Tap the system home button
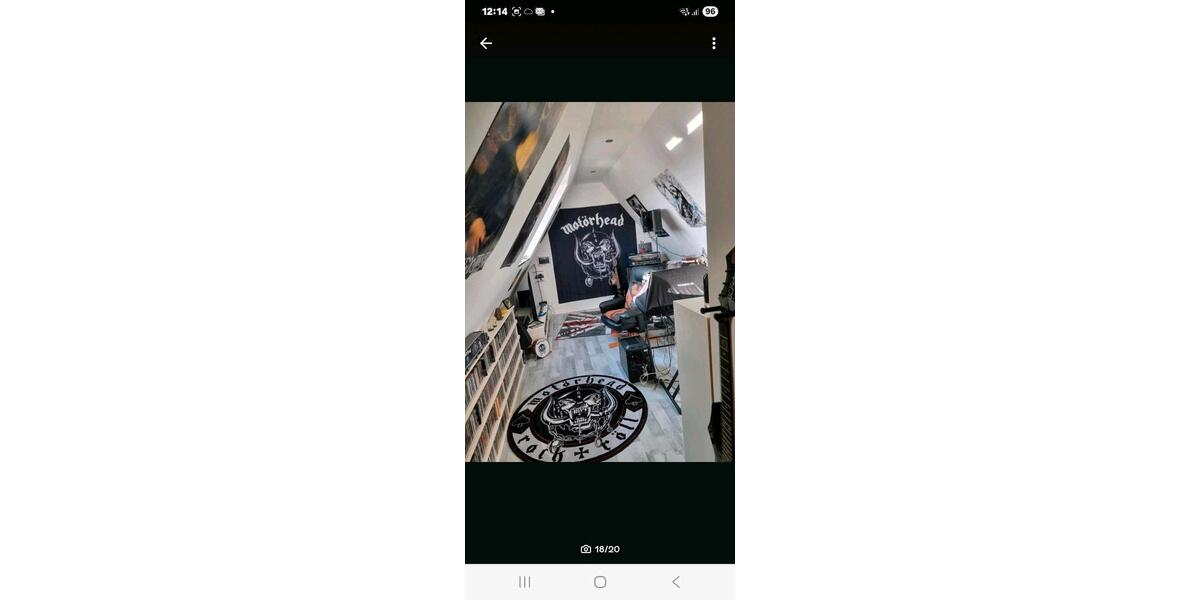 coord(600,582)
